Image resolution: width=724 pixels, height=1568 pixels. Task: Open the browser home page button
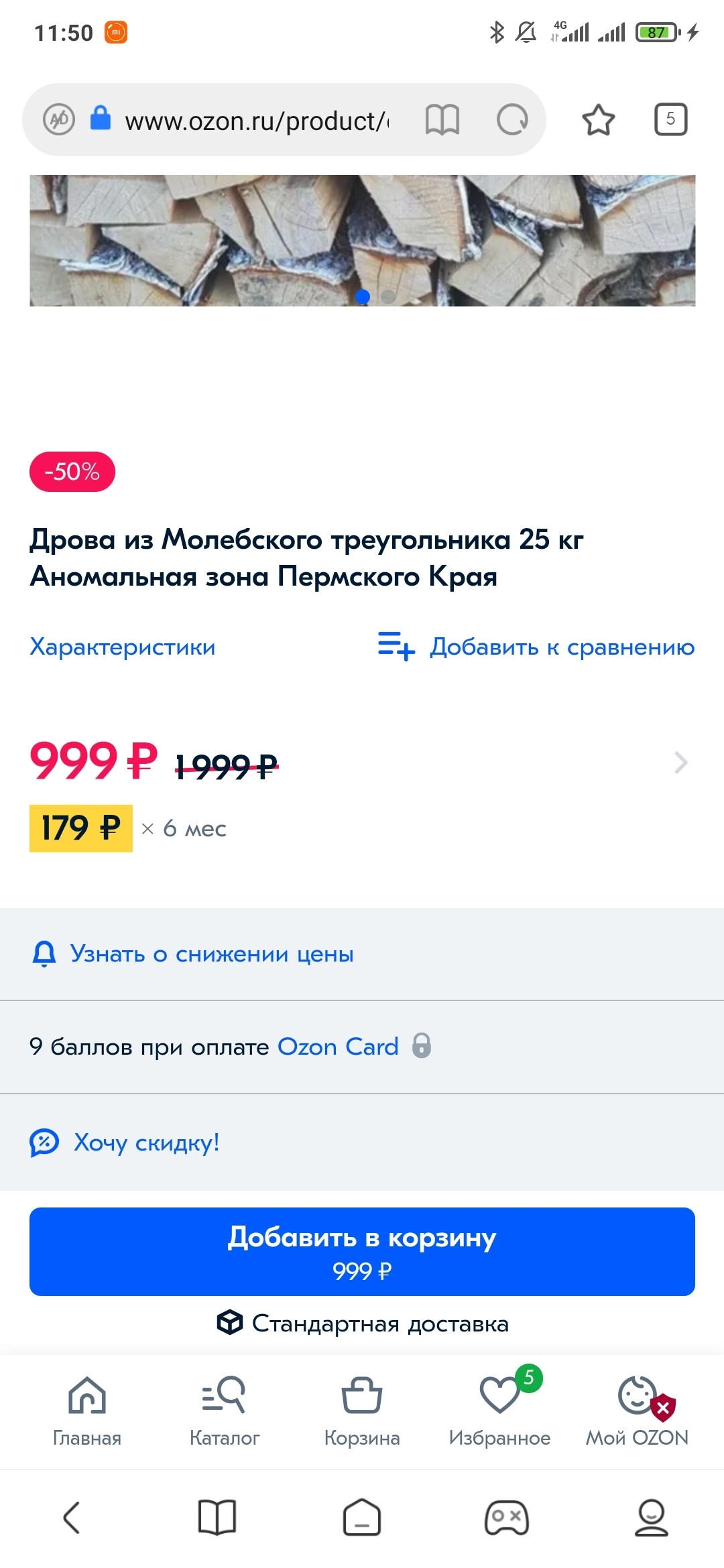point(362,1518)
